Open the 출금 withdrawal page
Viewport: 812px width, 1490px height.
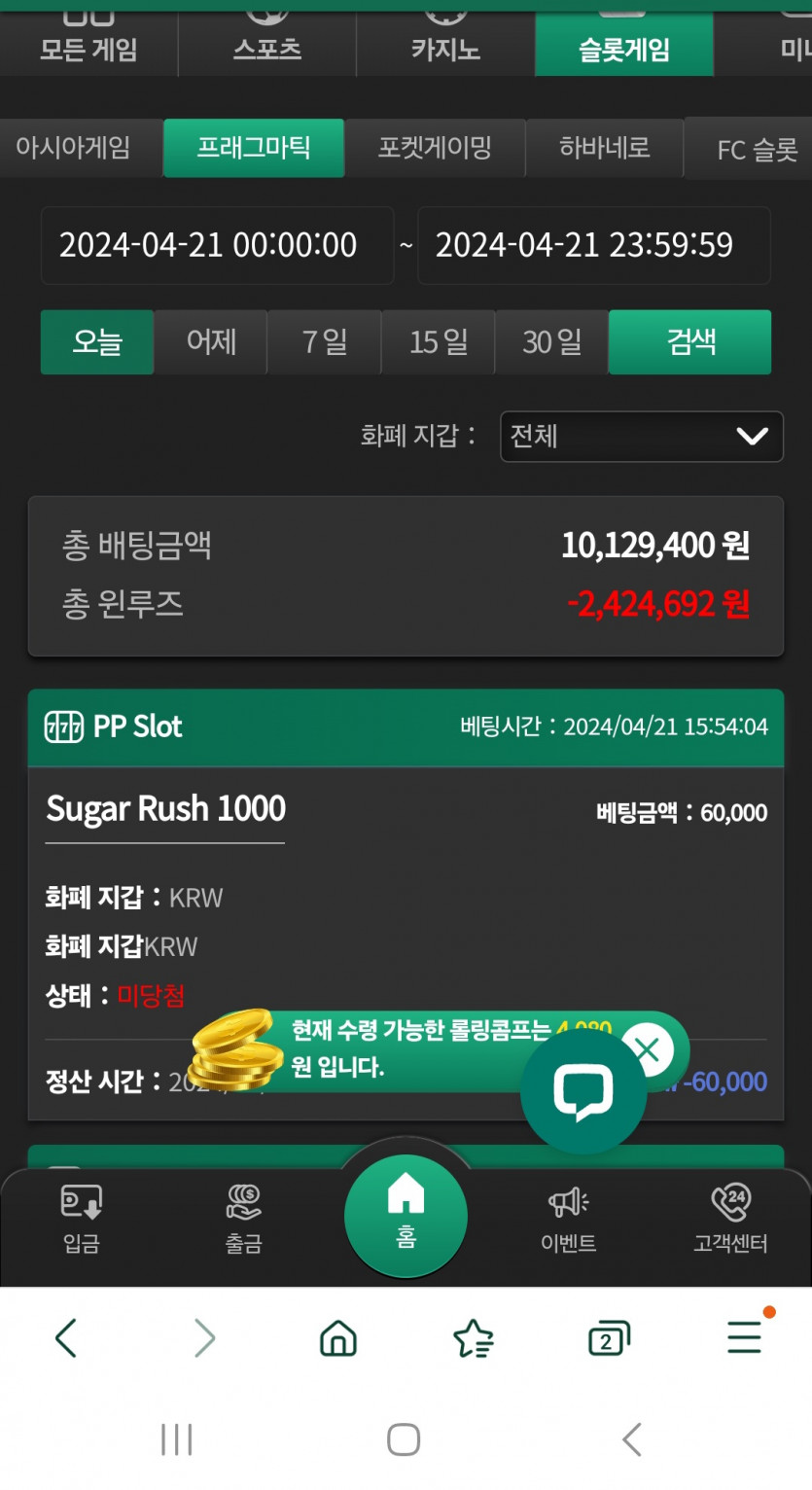point(243,1219)
